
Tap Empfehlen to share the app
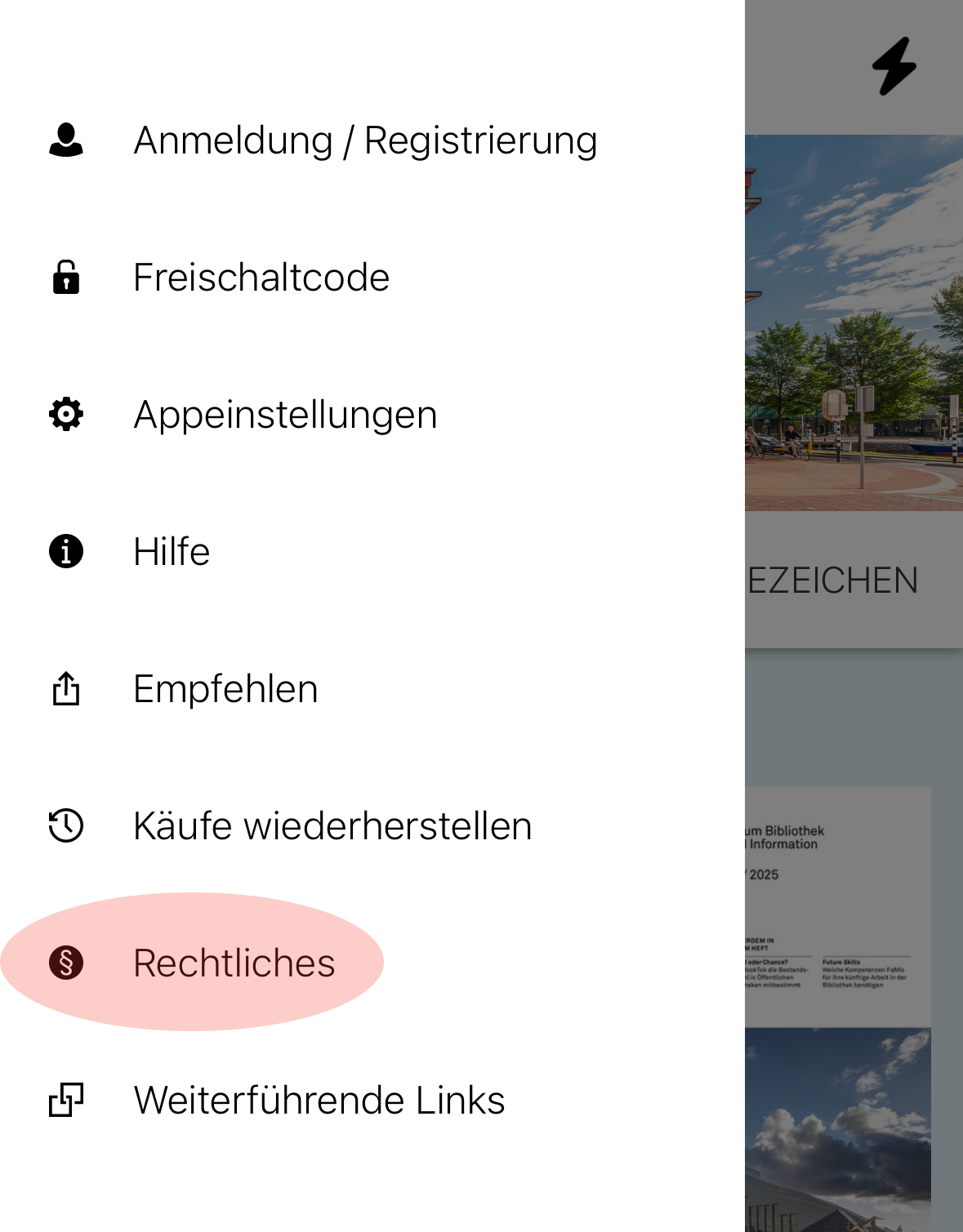pyautogui.click(x=225, y=689)
